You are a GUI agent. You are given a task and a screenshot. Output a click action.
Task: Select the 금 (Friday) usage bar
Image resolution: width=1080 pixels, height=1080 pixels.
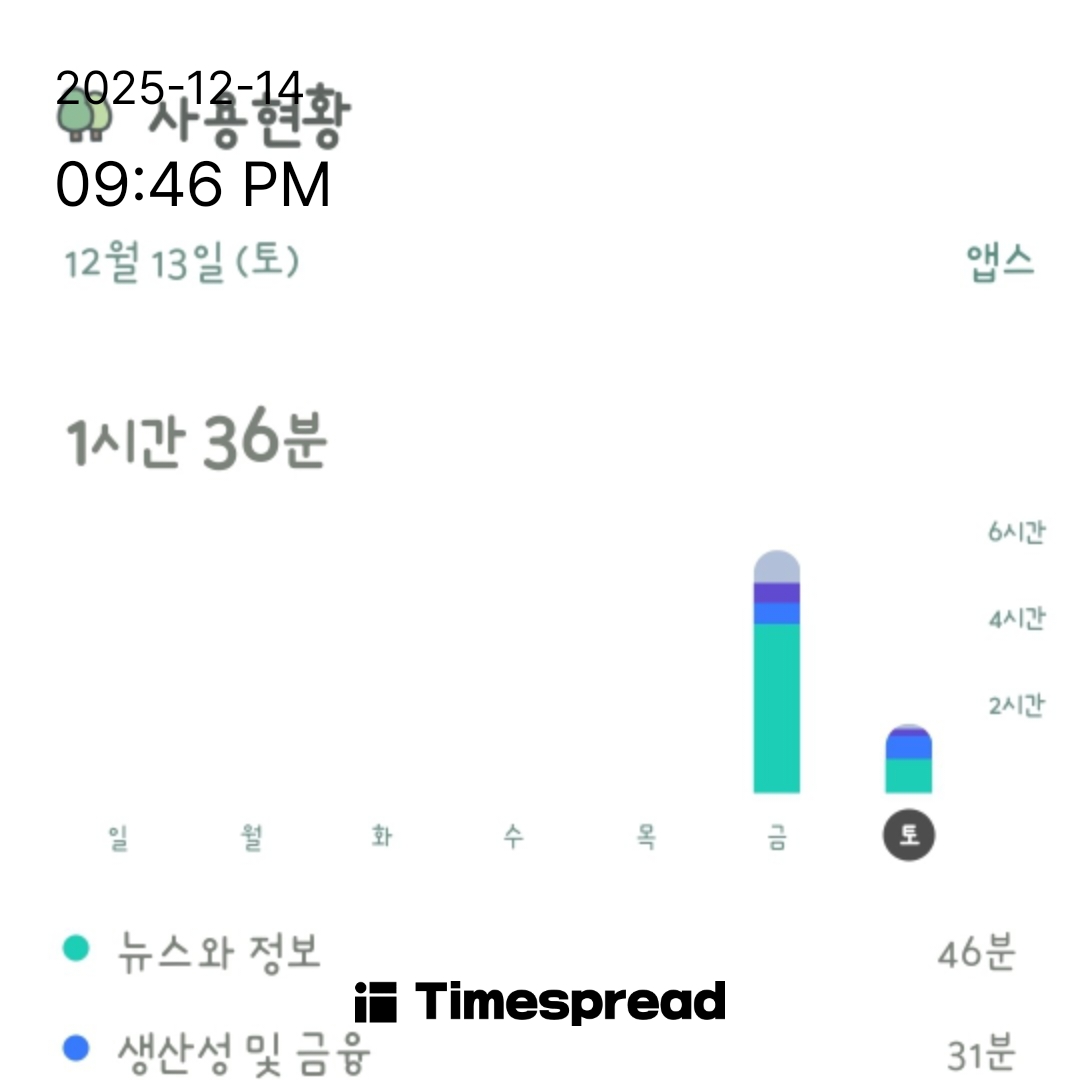tap(776, 680)
